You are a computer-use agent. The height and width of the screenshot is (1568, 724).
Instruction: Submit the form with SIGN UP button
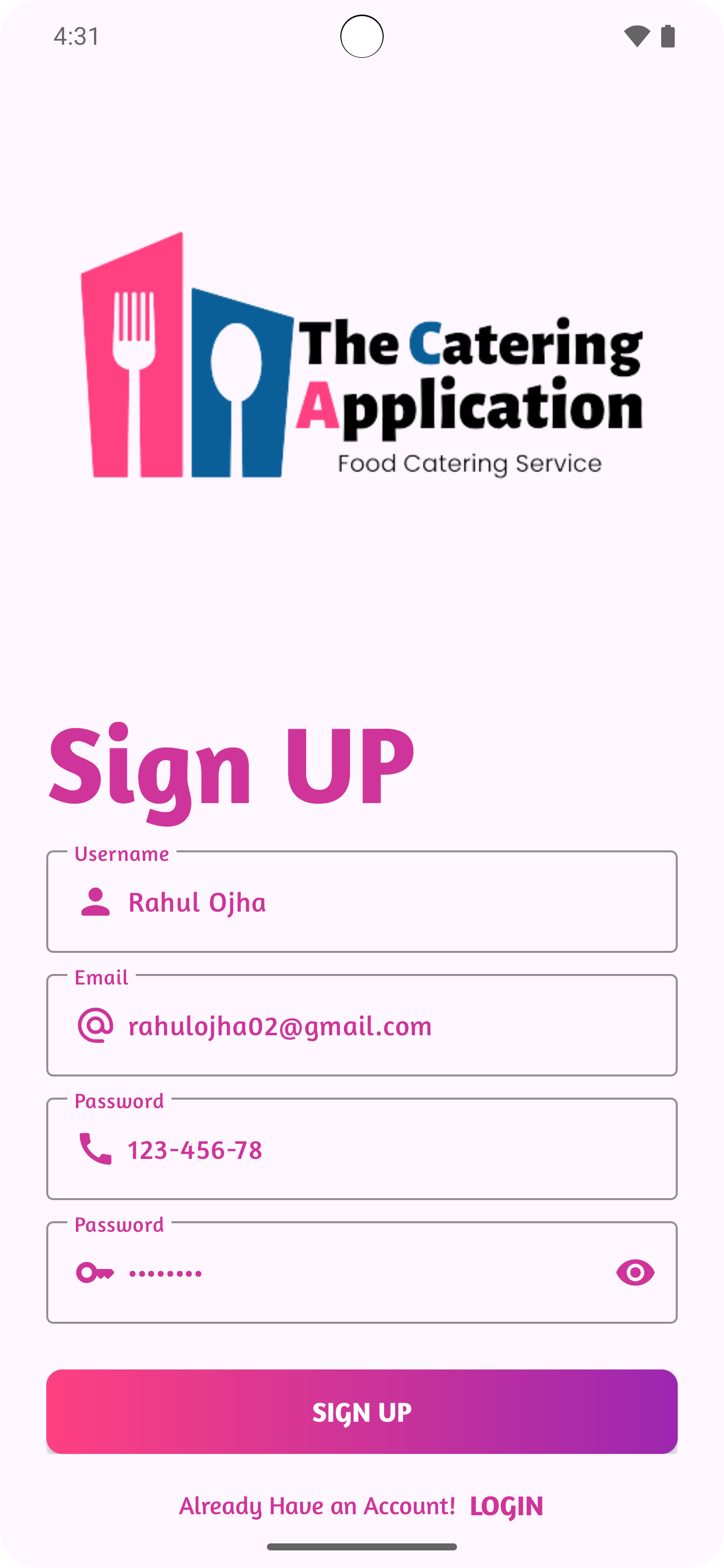361,1412
